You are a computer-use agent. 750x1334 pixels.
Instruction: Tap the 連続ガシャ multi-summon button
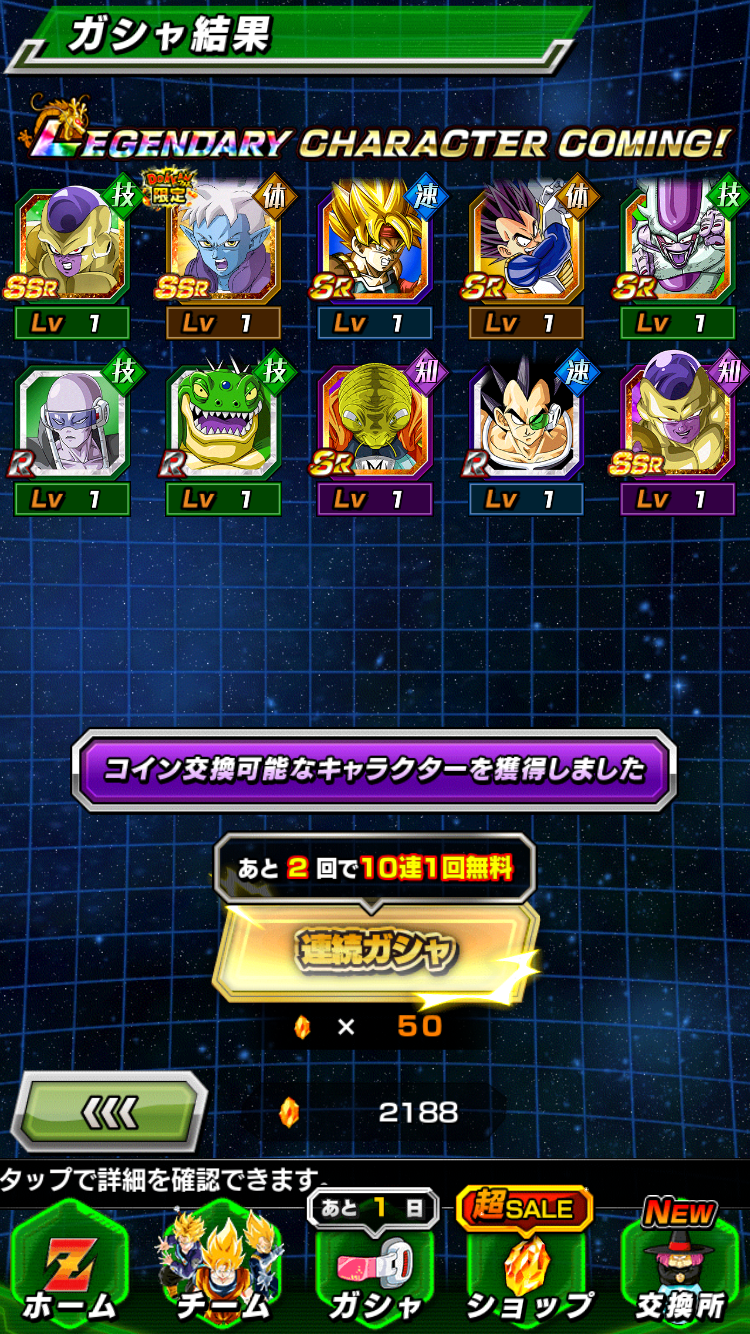(x=375, y=950)
